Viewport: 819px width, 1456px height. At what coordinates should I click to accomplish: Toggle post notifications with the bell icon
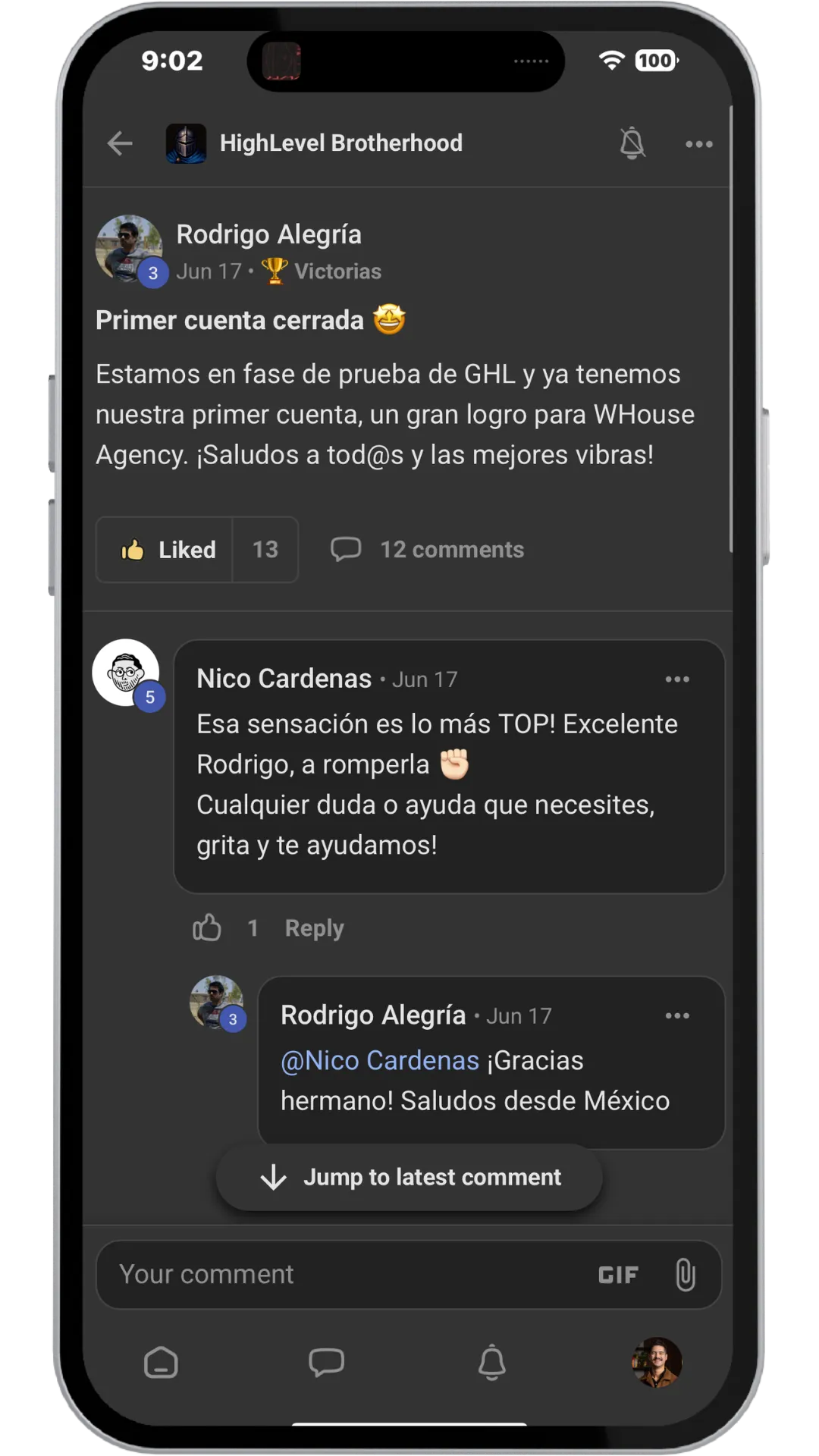click(632, 143)
